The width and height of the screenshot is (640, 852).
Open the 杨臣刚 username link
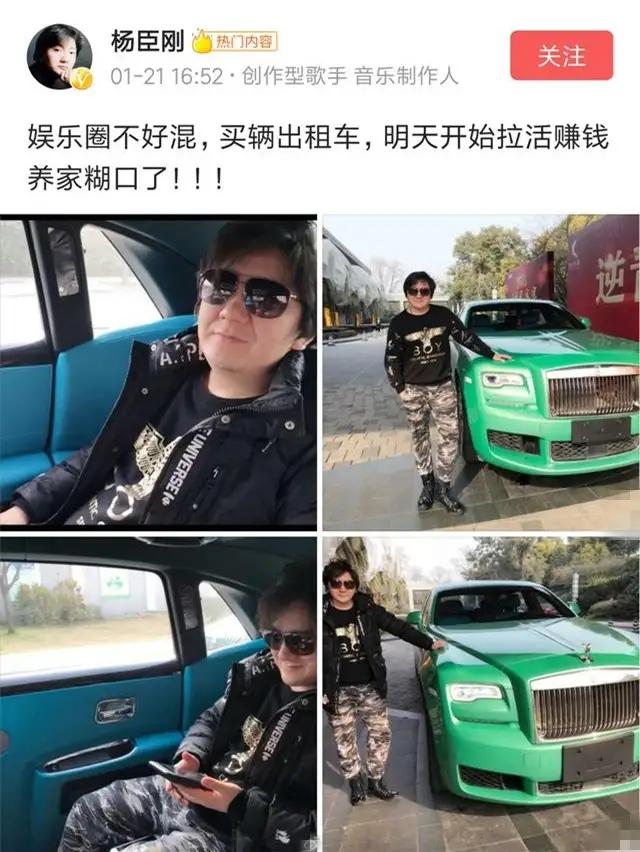pos(148,40)
